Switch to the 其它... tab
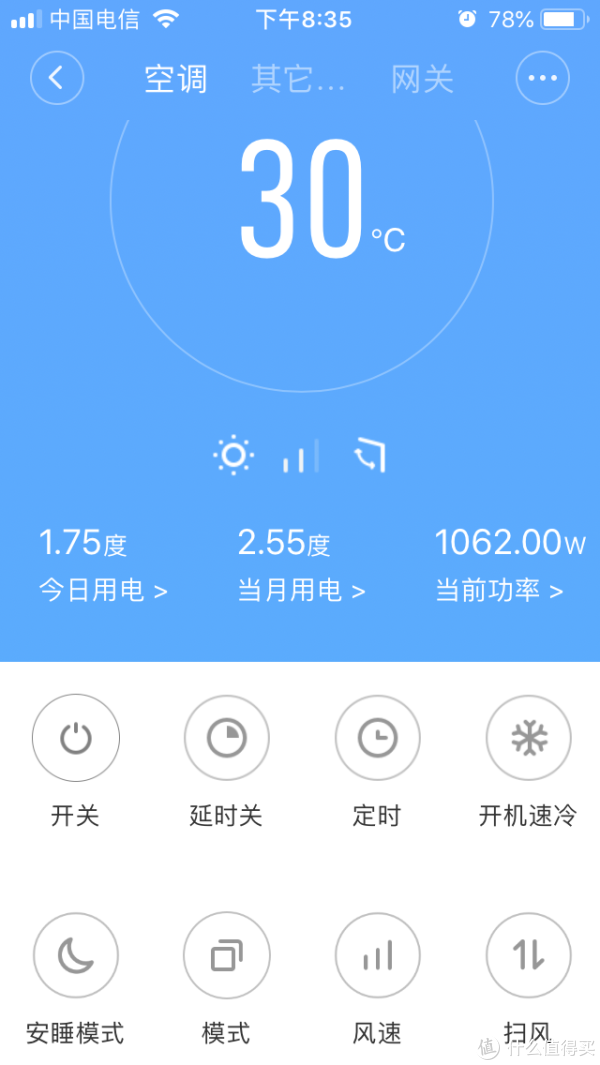 pos(298,79)
